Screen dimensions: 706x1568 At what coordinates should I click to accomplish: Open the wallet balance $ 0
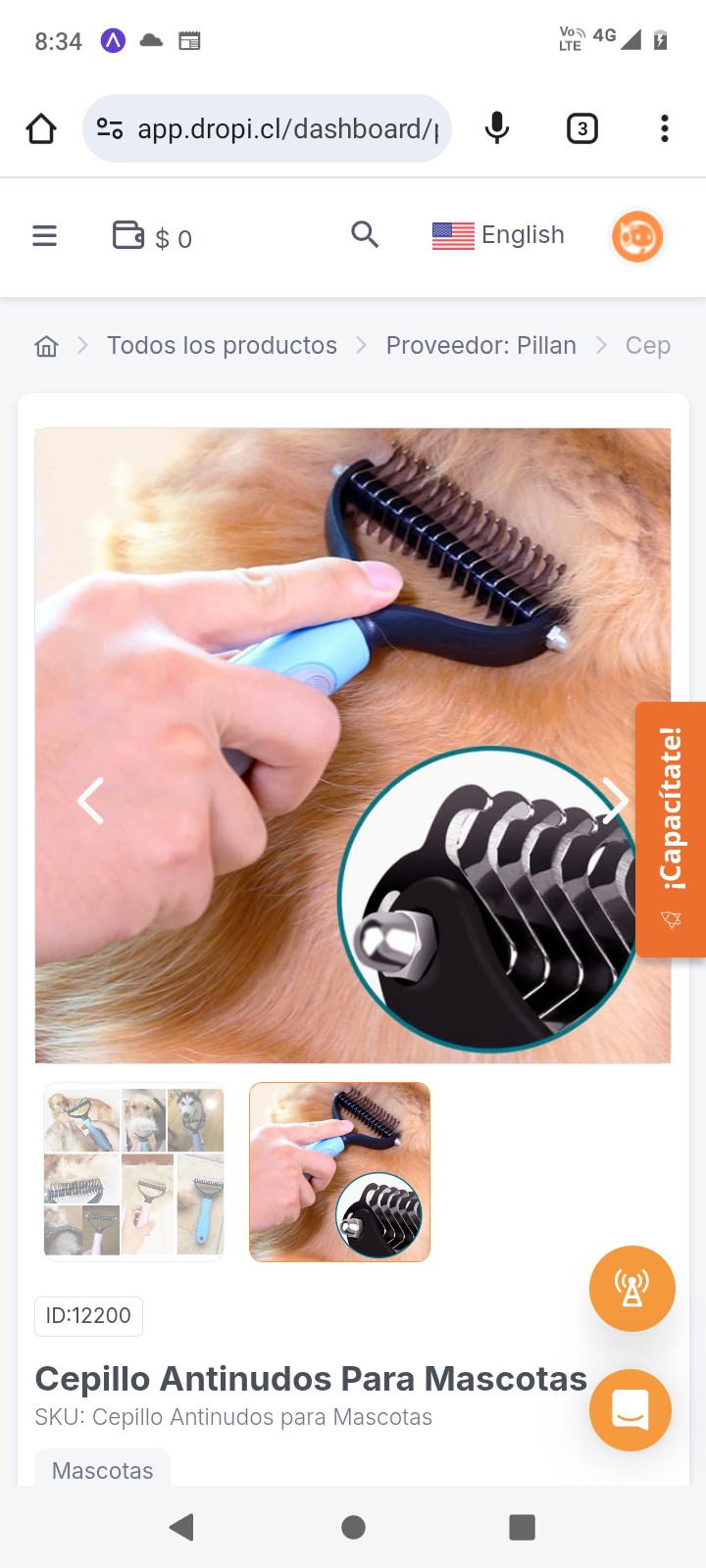coord(152,237)
